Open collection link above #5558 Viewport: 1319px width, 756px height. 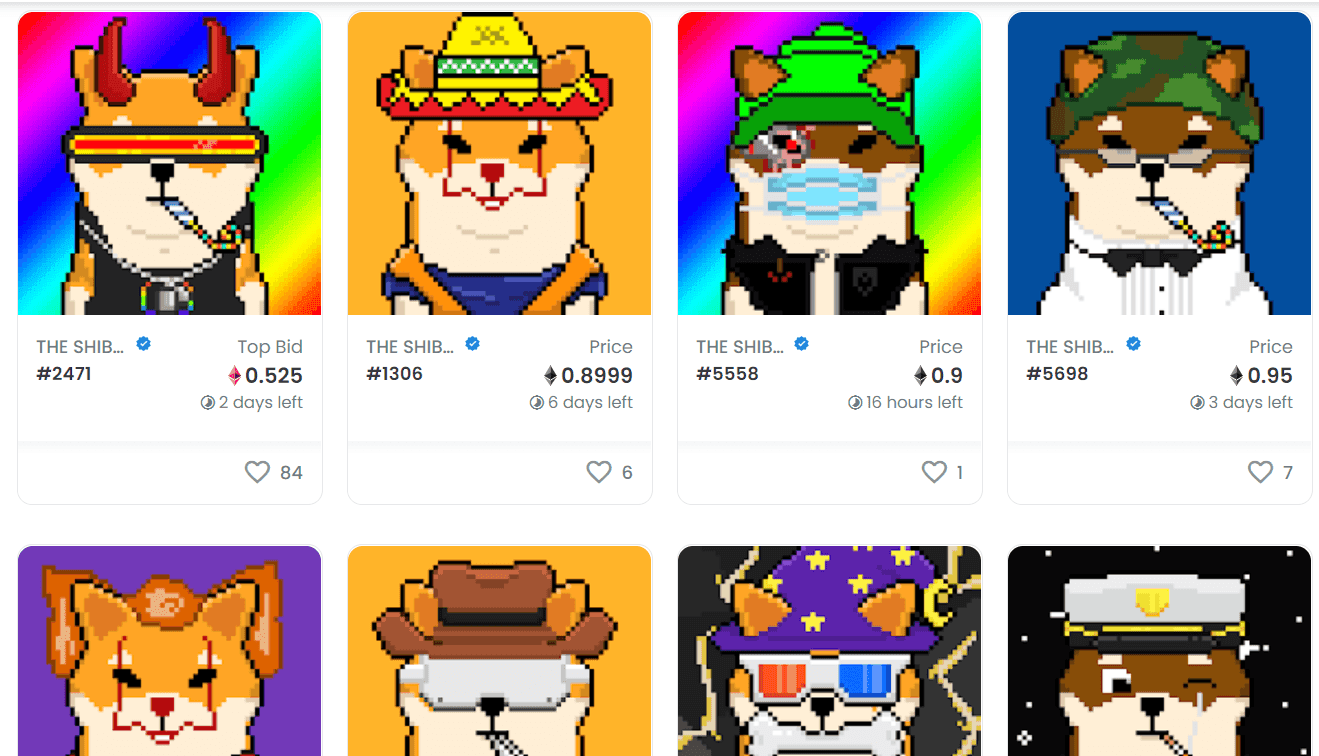point(740,347)
